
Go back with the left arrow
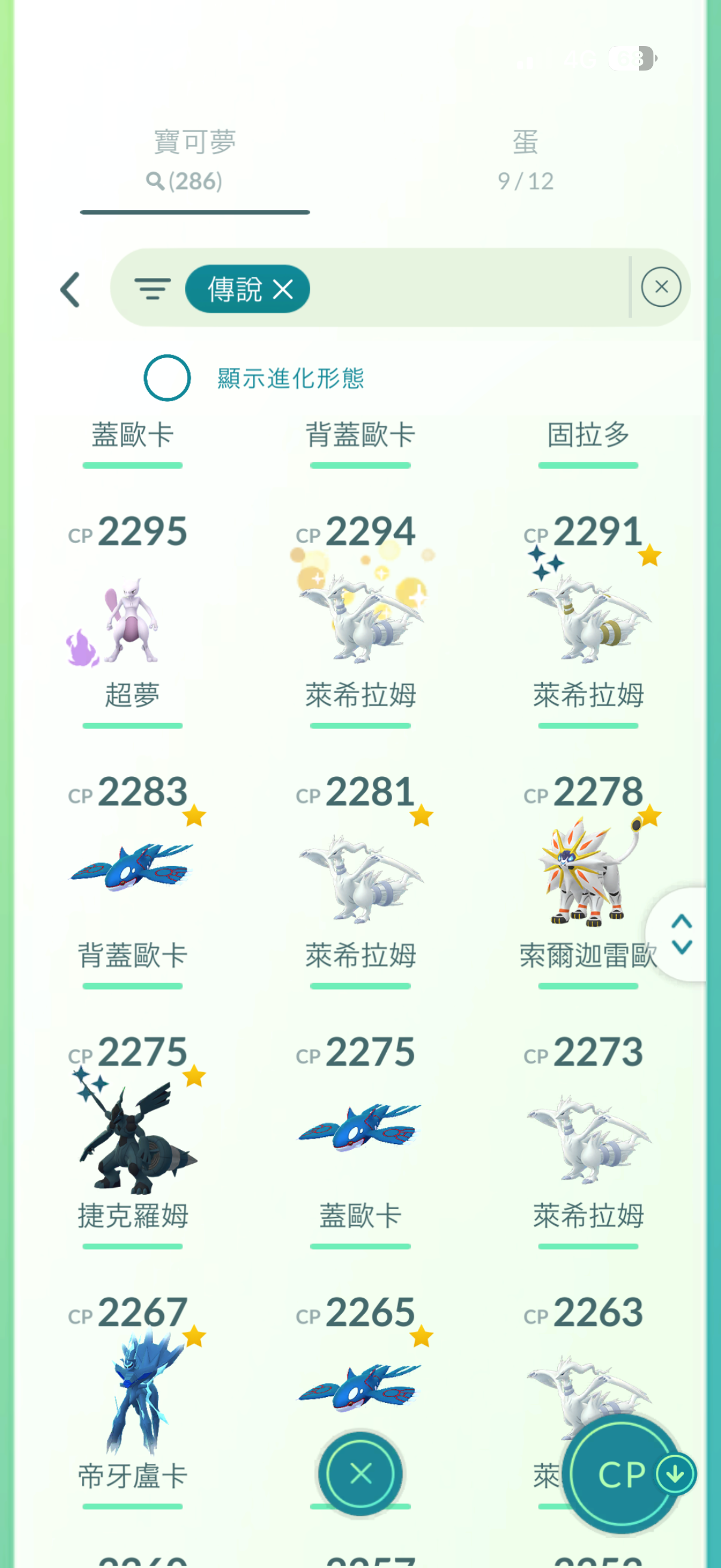coord(71,289)
